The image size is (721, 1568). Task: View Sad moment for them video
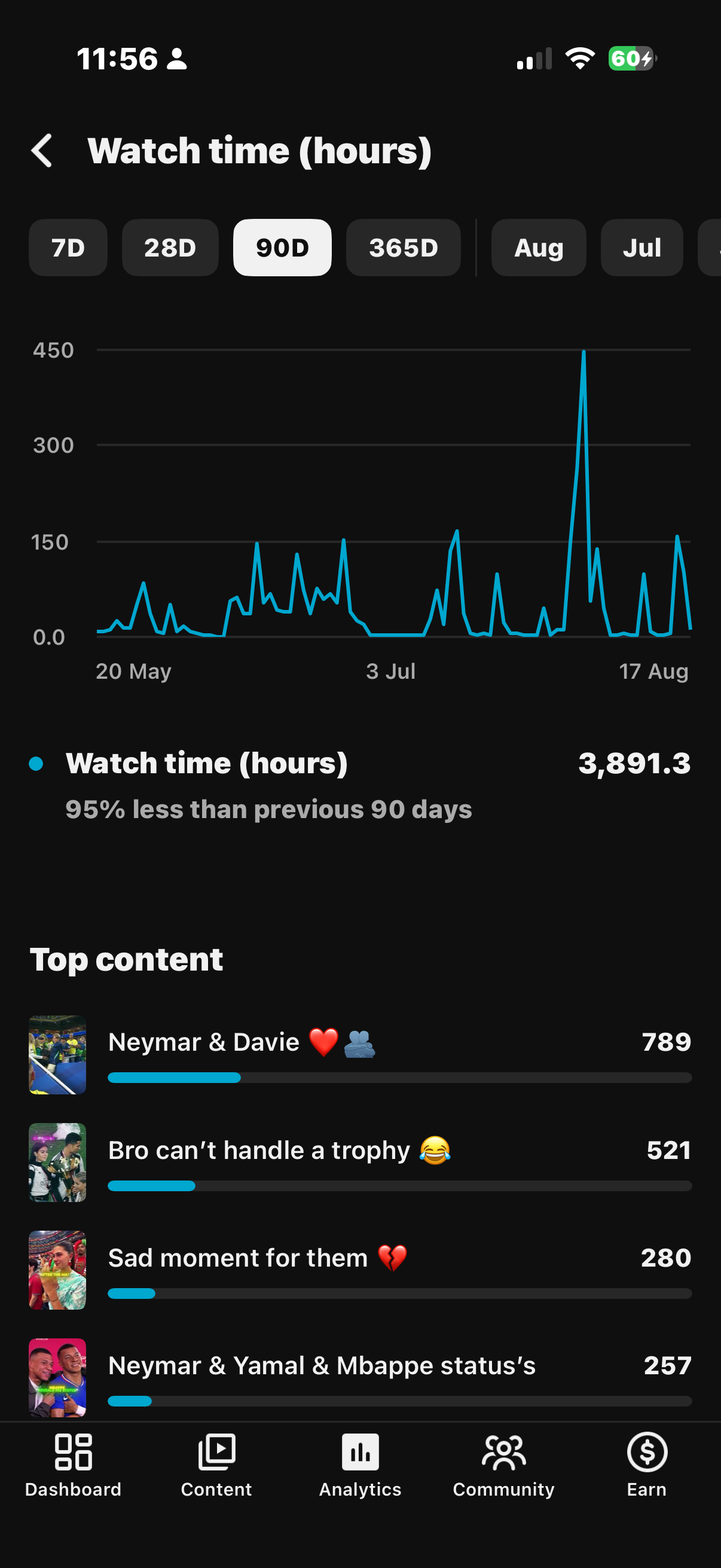(x=360, y=1270)
